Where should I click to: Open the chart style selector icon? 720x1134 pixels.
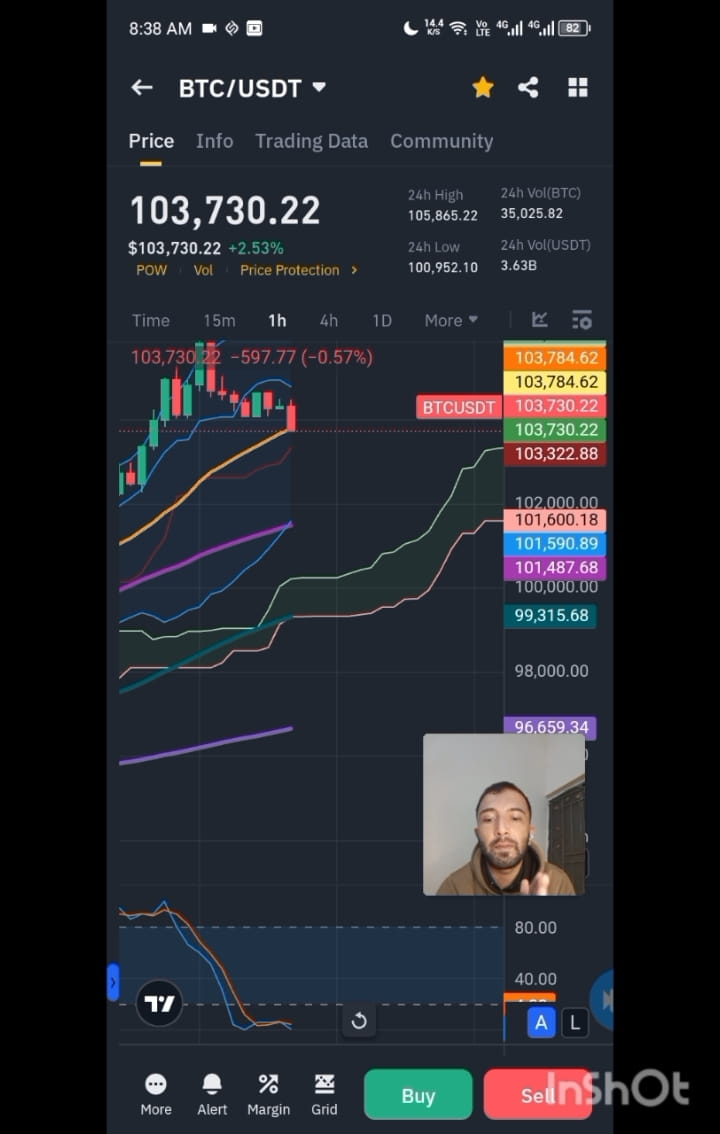click(540, 320)
